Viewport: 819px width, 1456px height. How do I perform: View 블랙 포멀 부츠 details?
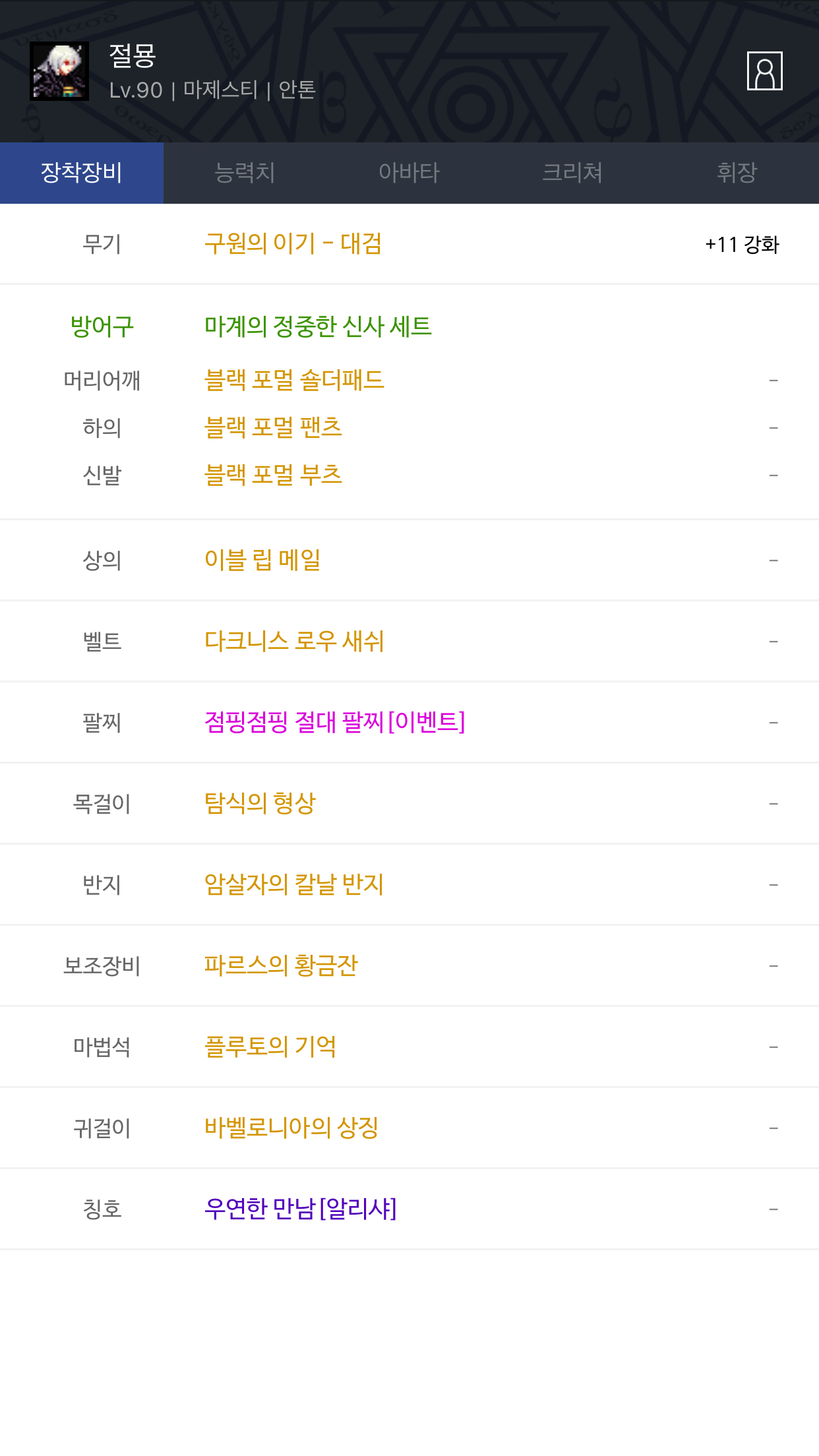coord(273,475)
